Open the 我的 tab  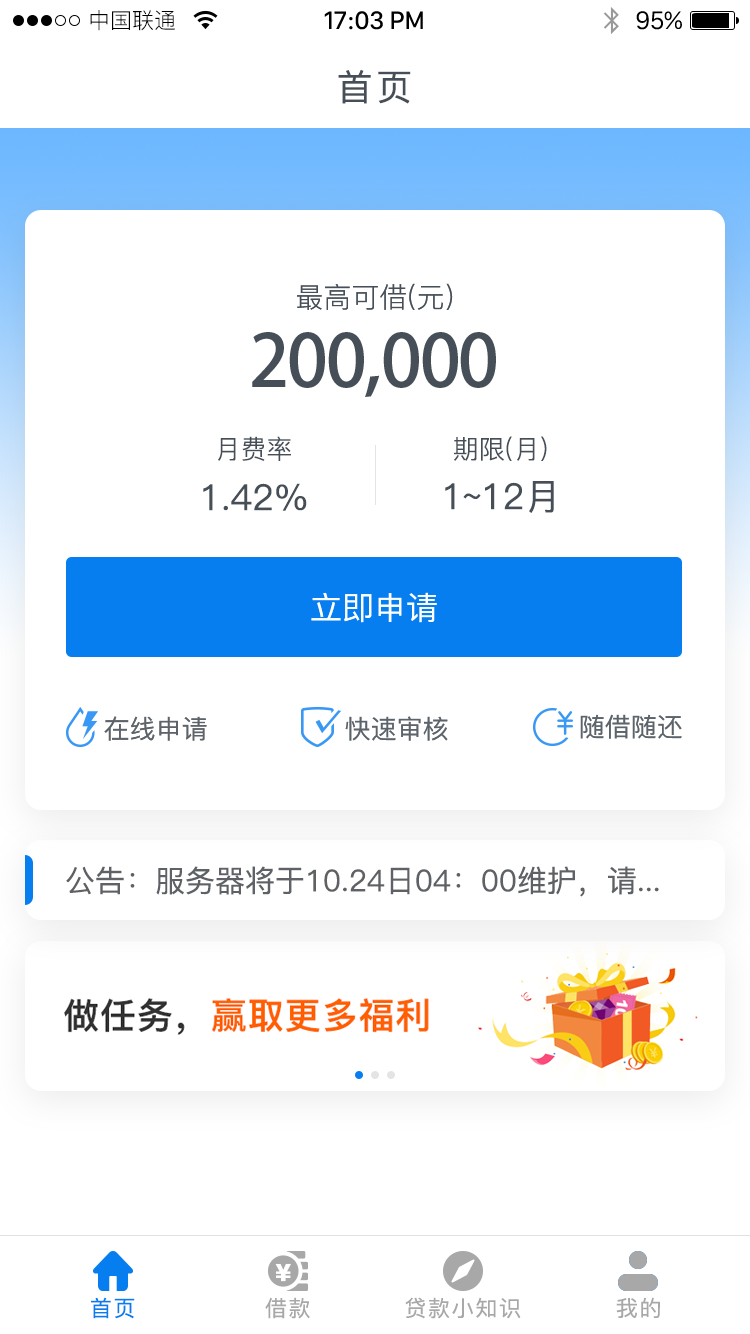point(637,1285)
